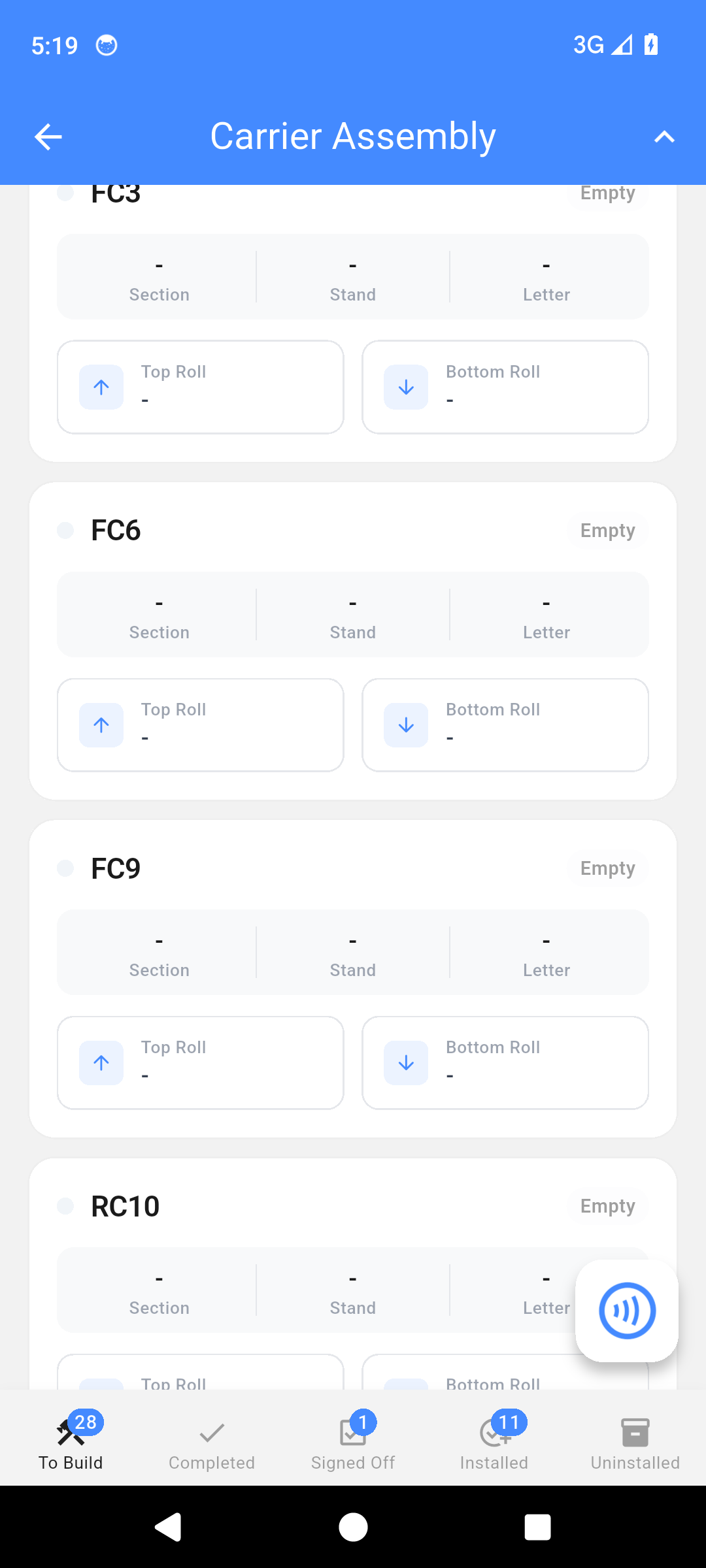This screenshot has height=1568, width=706.
Task: Tap the system home button
Action: click(x=353, y=1527)
